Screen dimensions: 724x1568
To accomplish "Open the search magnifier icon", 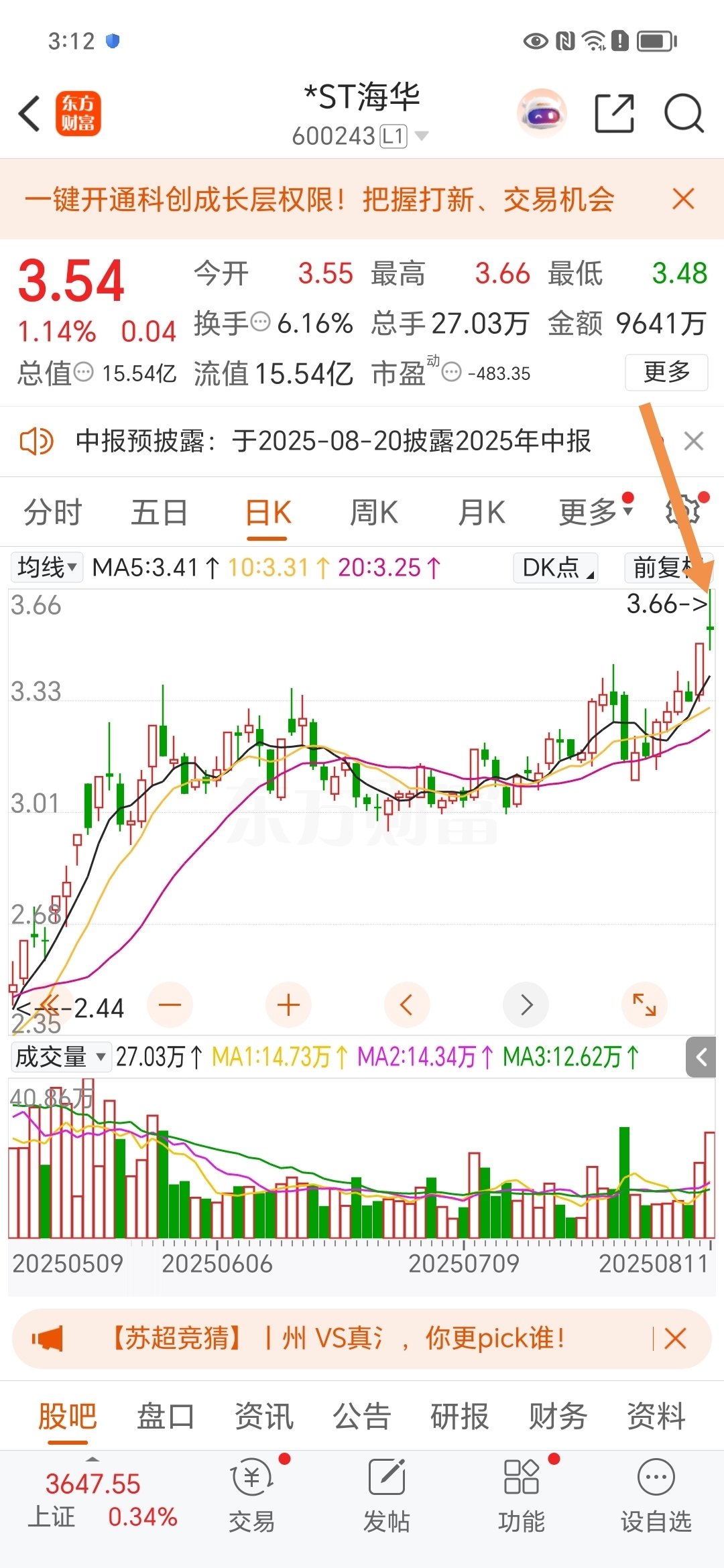I will tap(684, 113).
